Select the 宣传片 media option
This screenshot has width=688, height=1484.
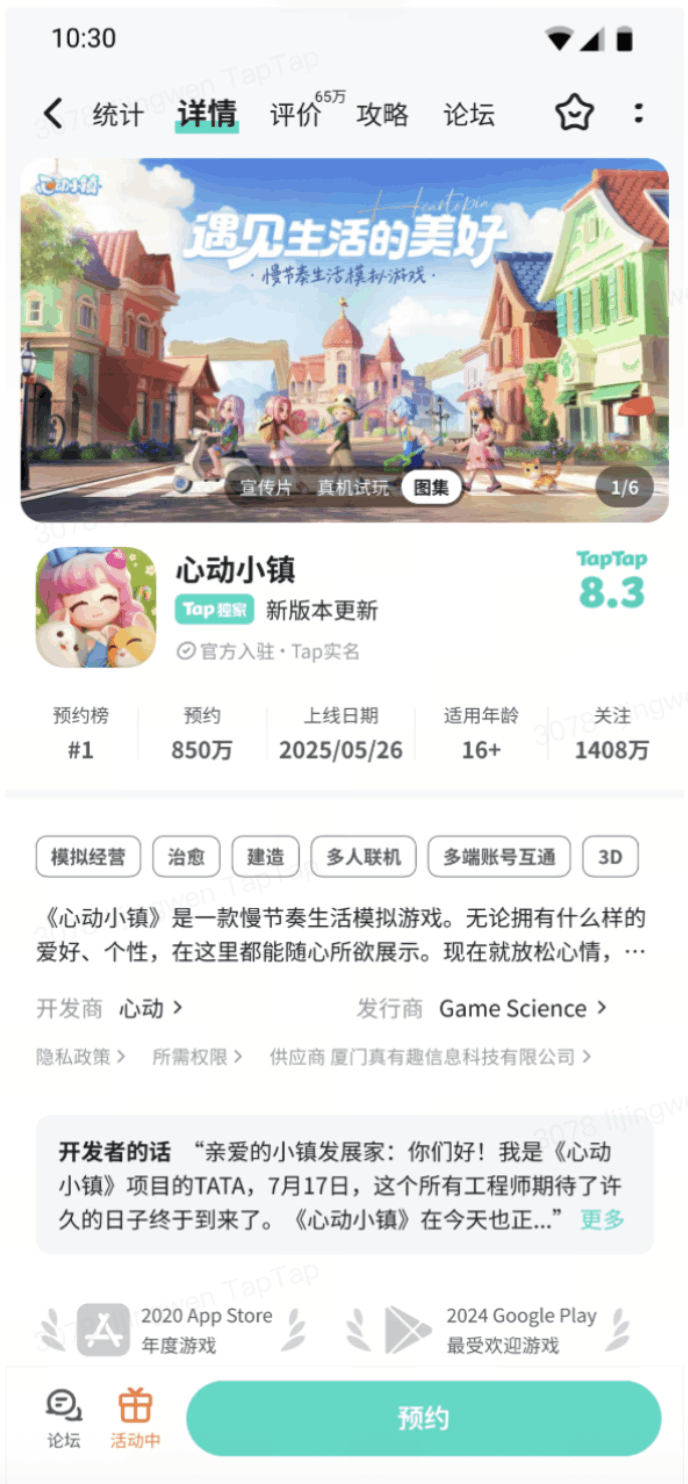[265, 488]
